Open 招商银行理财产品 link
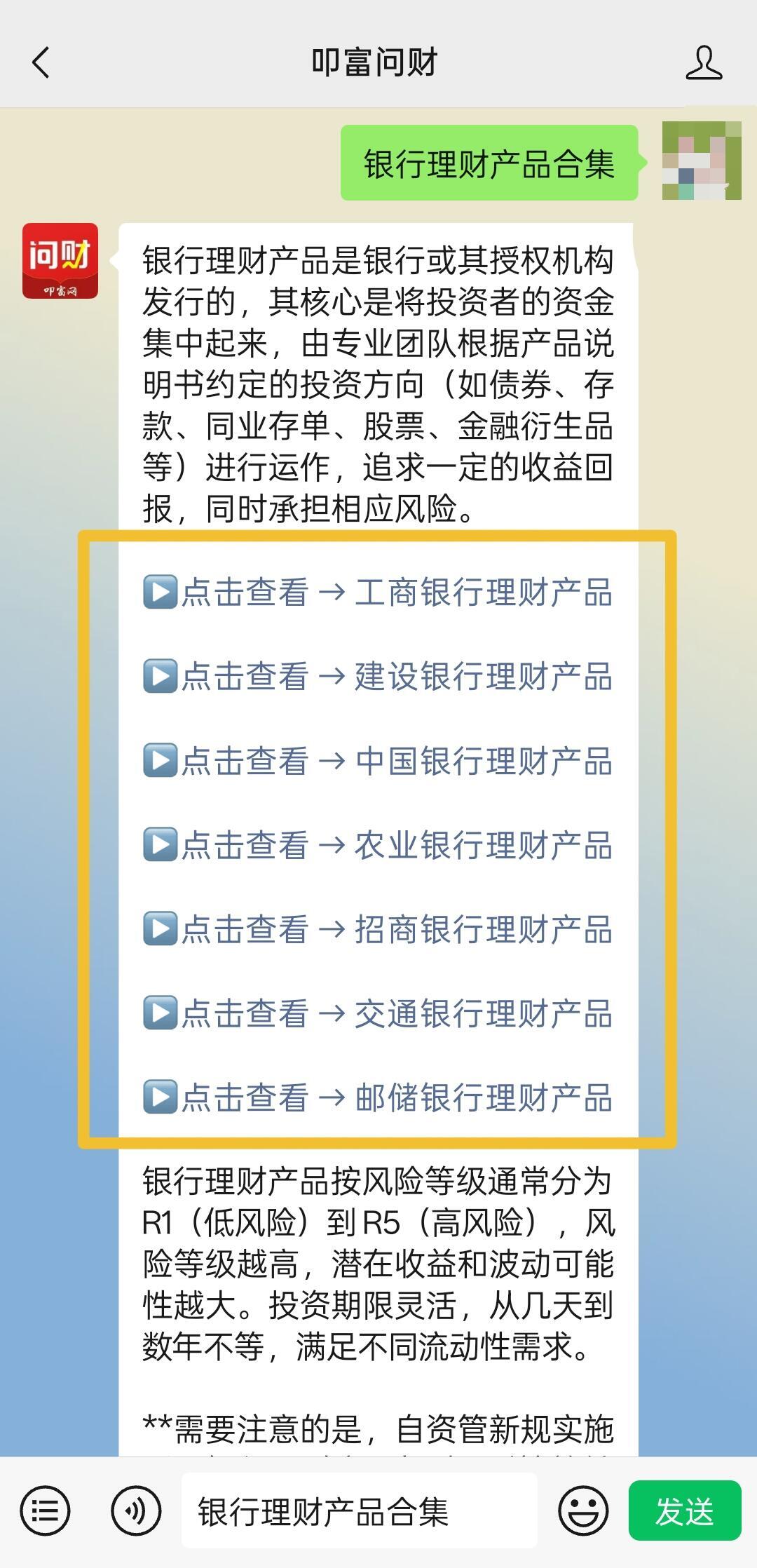Image resolution: width=757 pixels, height=1568 pixels. (378, 929)
